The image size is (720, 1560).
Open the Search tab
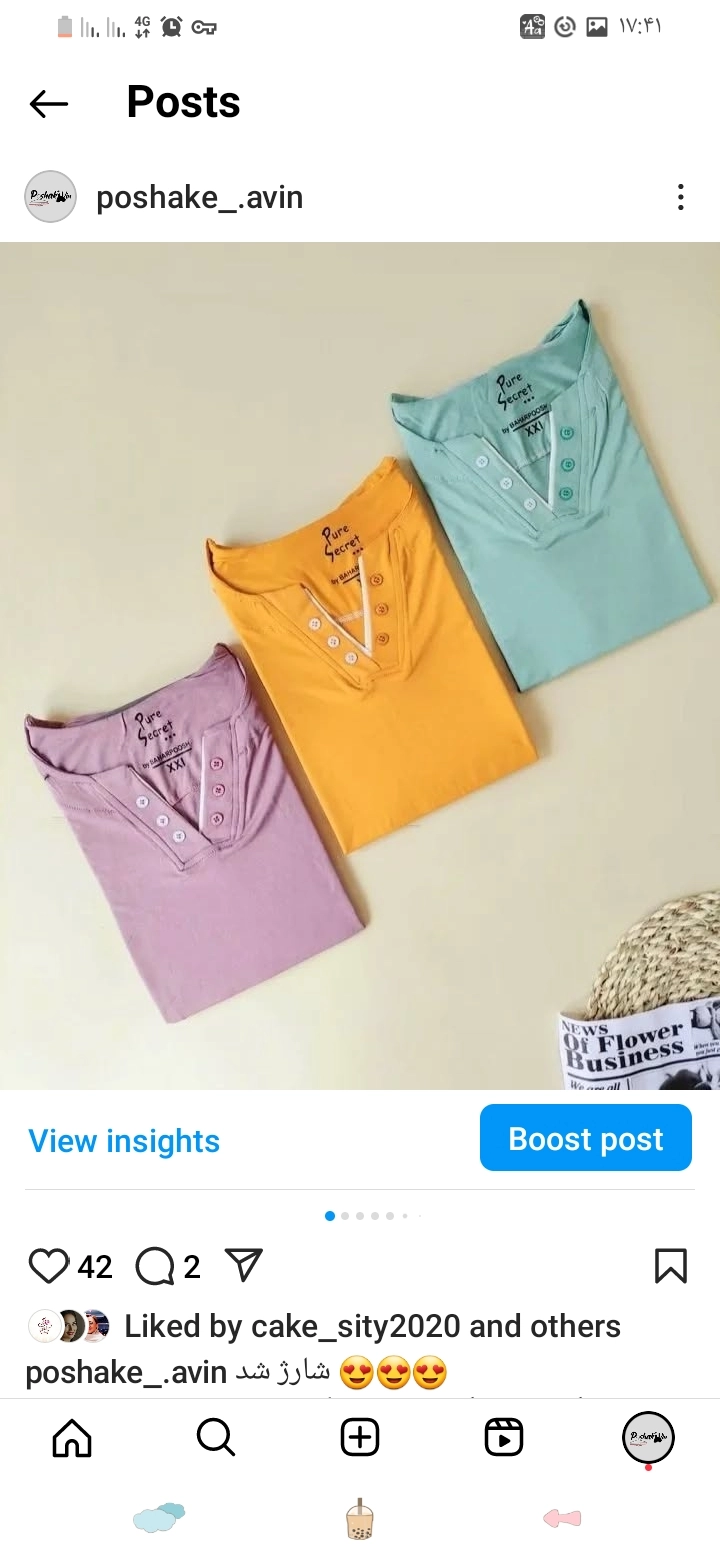click(x=215, y=1438)
